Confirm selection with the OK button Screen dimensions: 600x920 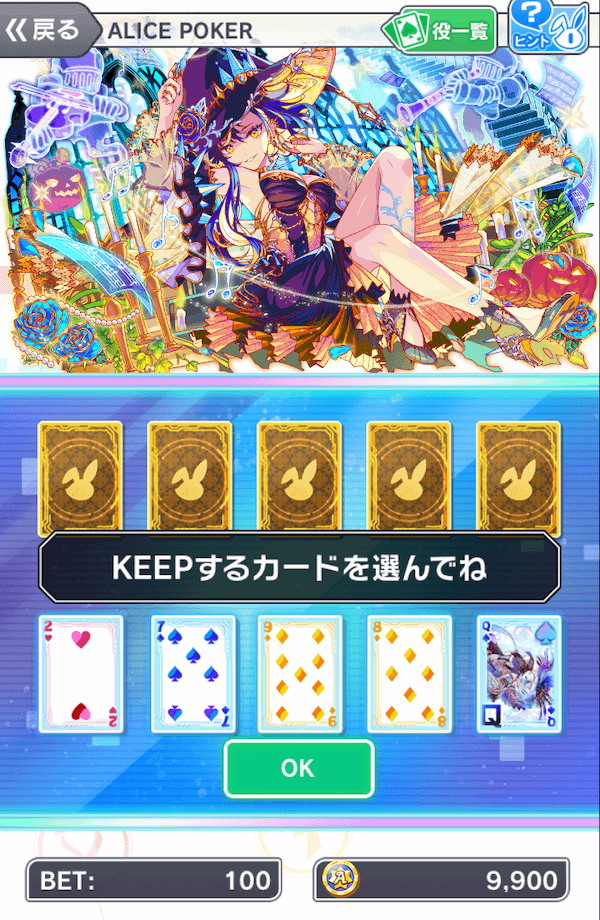coord(299,768)
